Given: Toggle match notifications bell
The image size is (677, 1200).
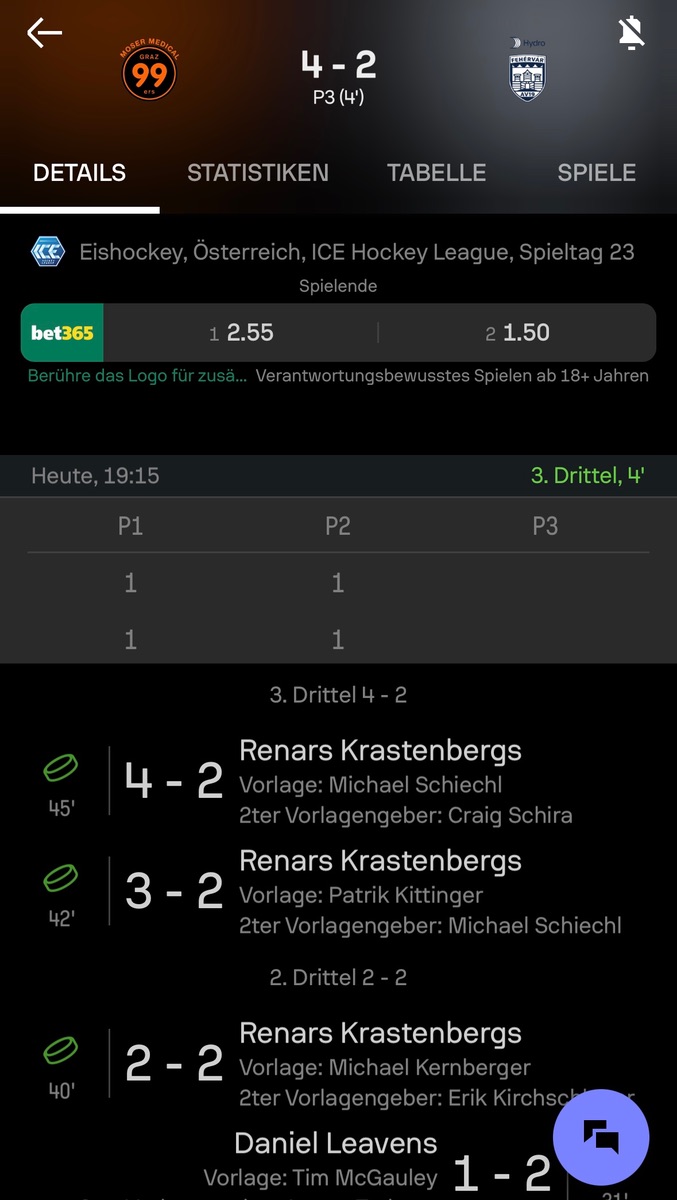Looking at the screenshot, I should pyautogui.click(x=631, y=34).
